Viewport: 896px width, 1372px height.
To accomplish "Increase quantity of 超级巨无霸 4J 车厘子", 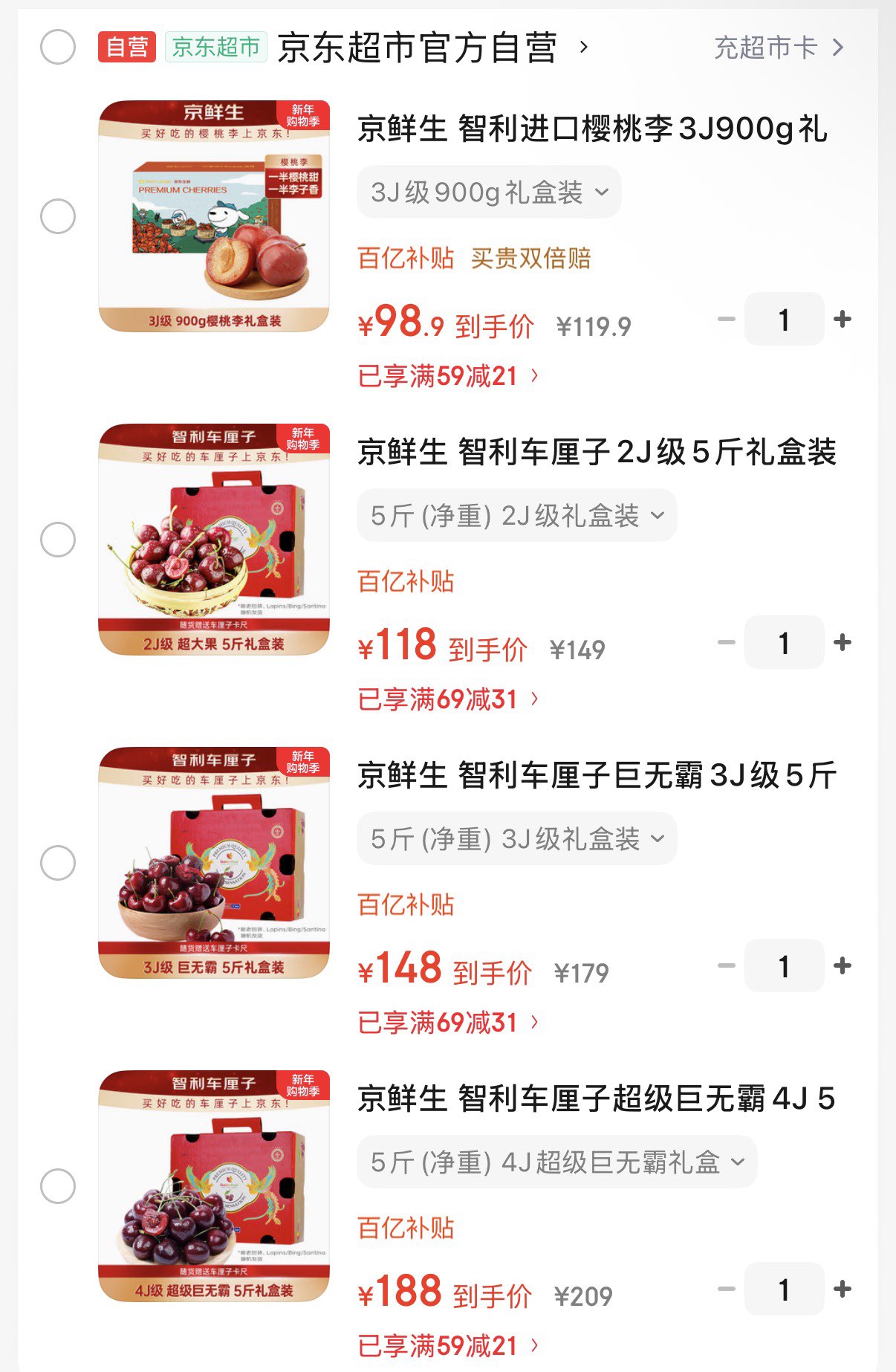I will tap(843, 1290).
